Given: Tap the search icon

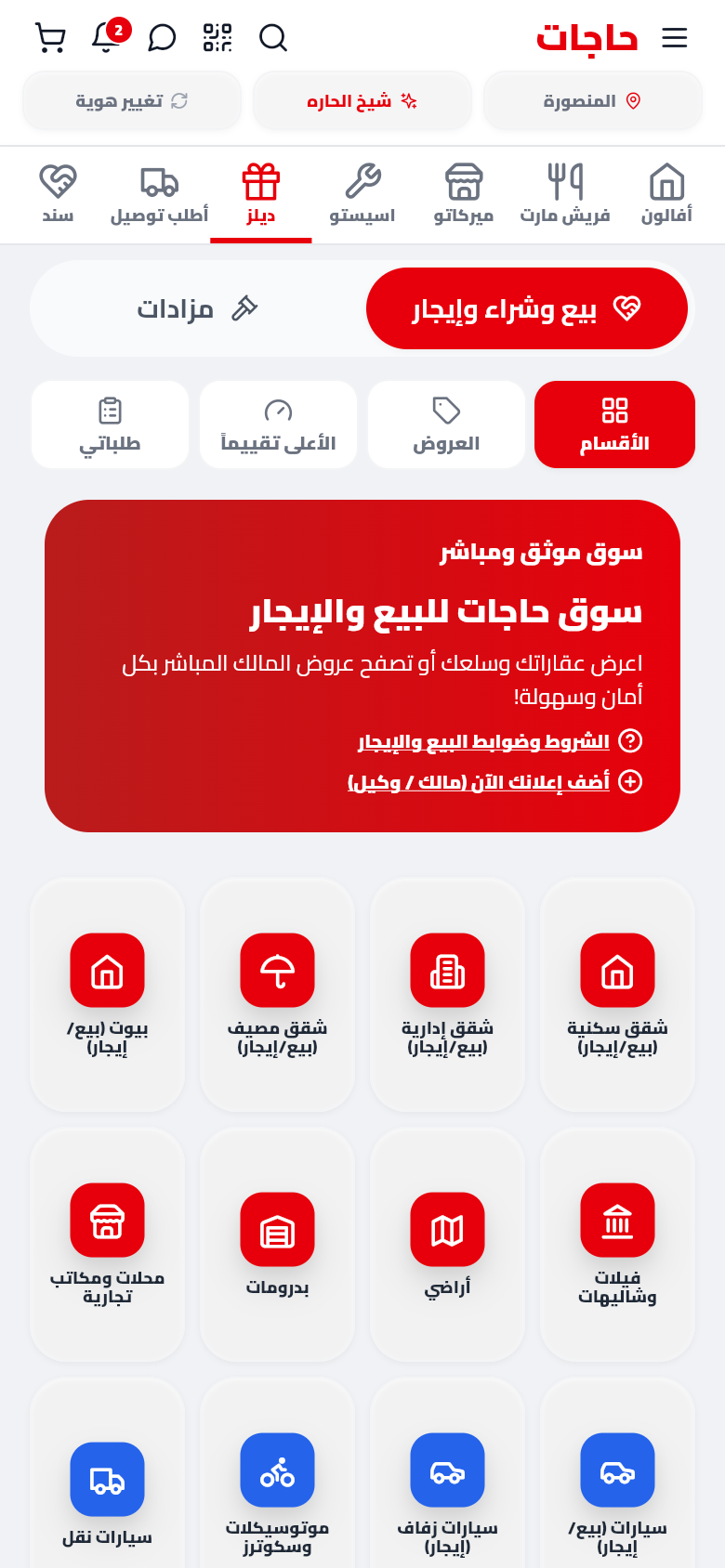Looking at the screenshot, I should click(x=273, y=38).
